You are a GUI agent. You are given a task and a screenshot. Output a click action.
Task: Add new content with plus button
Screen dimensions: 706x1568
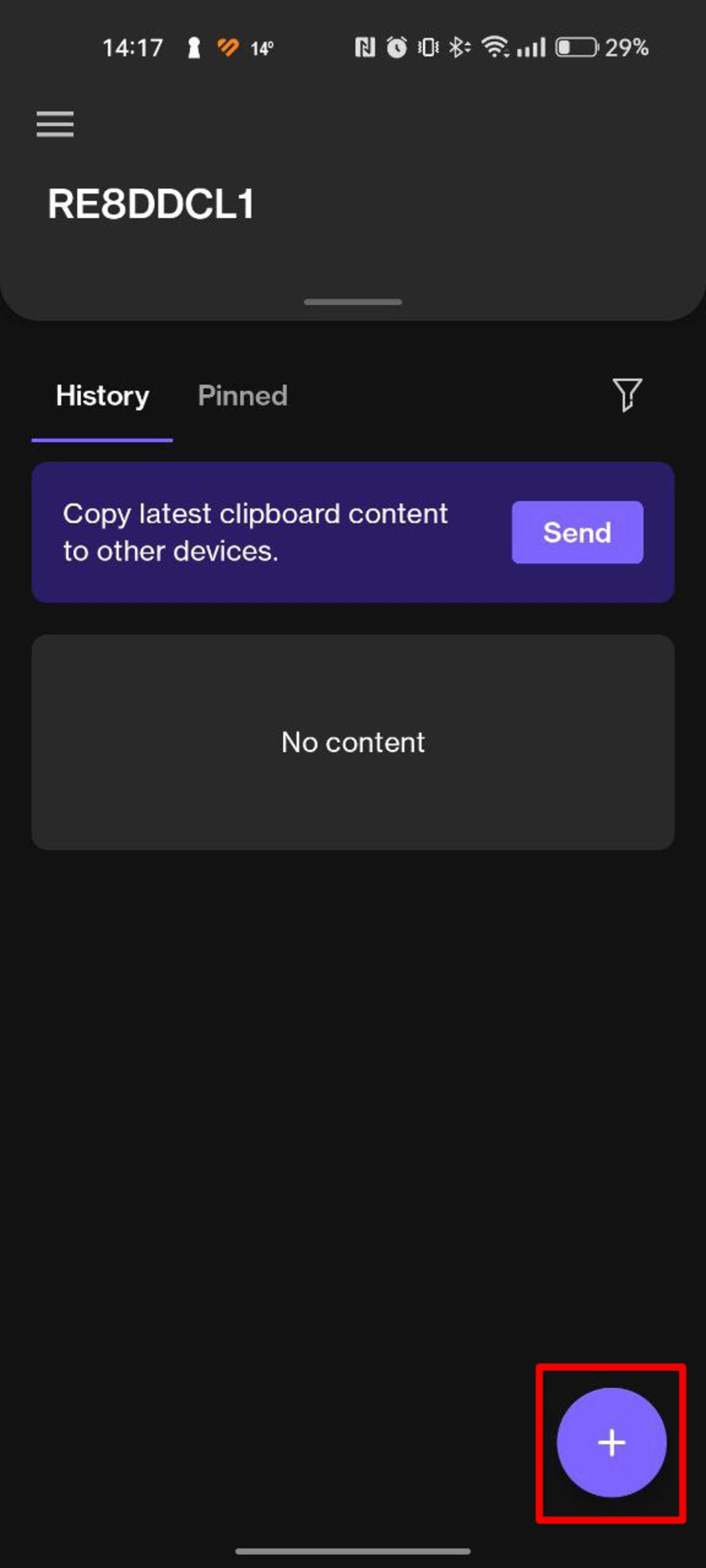click(x=611, y=1442)
